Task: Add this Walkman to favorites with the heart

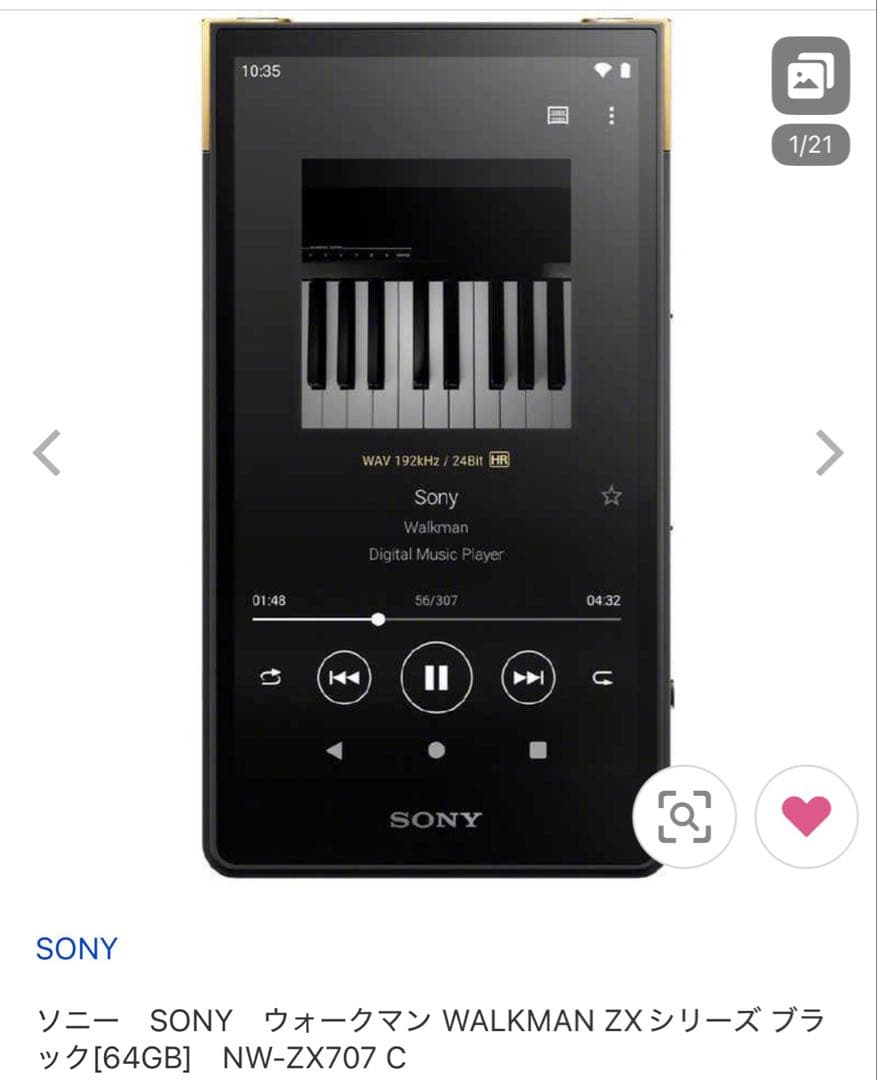Action: click(806, 817)
